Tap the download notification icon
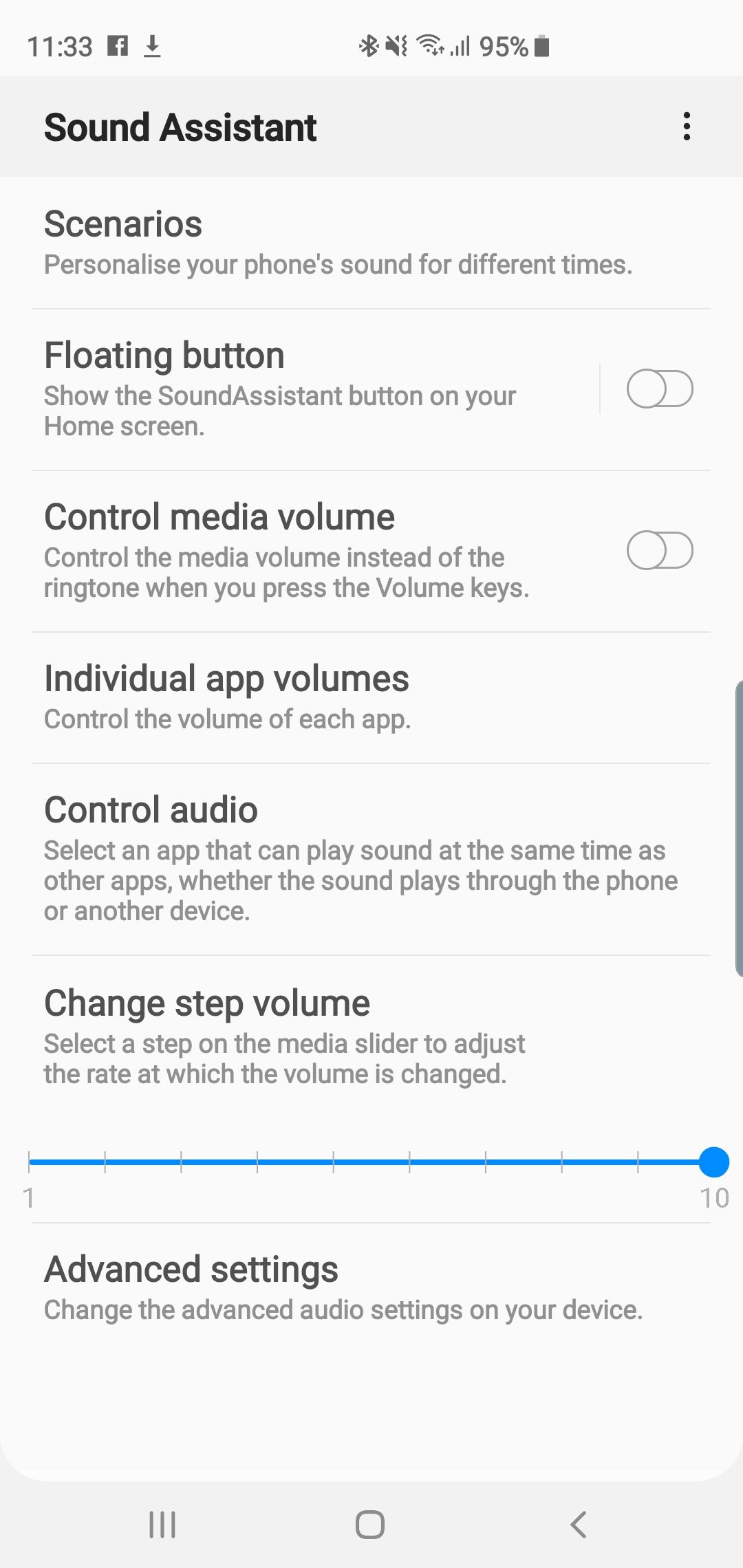Viewport: 743px width, 1568px height. click(153, 46)
